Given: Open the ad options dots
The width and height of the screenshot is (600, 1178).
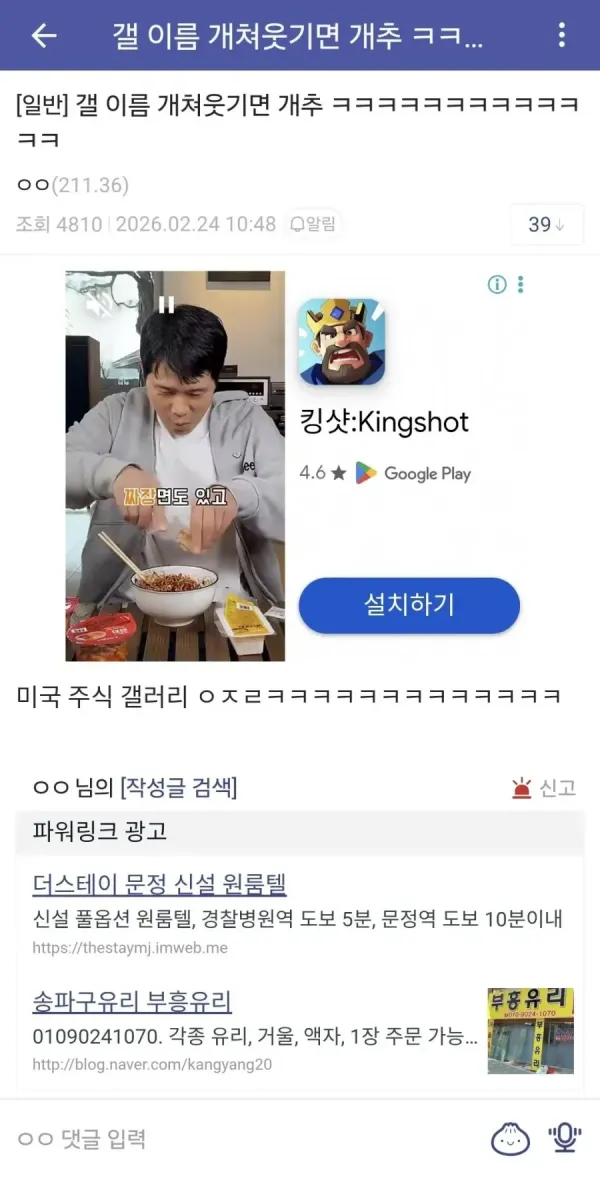Looking at the screenshot, I should point(520,285).
